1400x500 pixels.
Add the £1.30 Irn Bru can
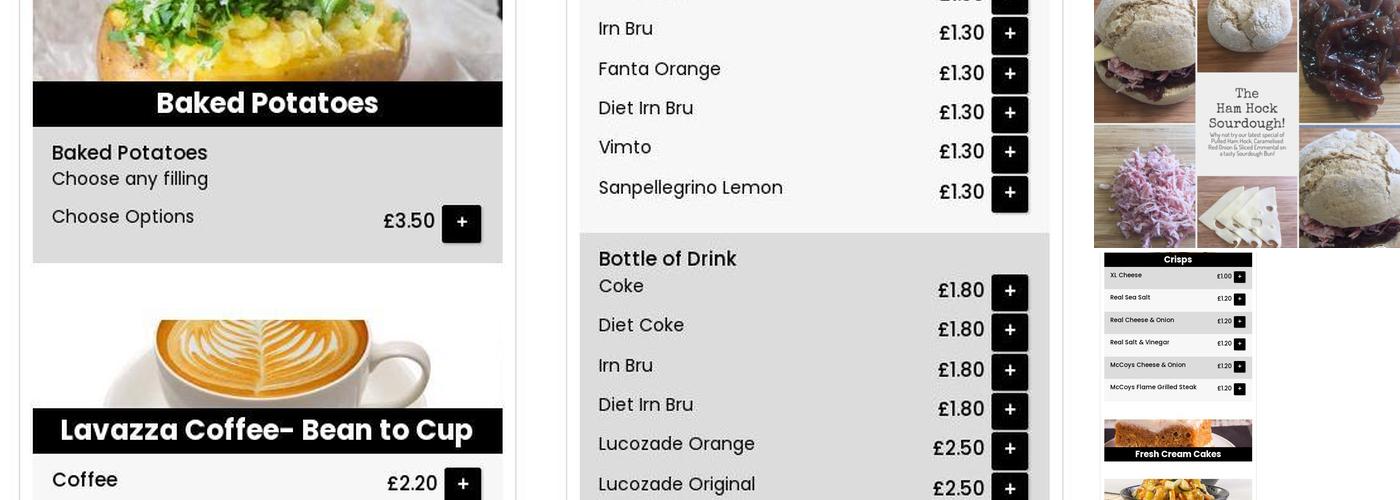coord(1009,35)
